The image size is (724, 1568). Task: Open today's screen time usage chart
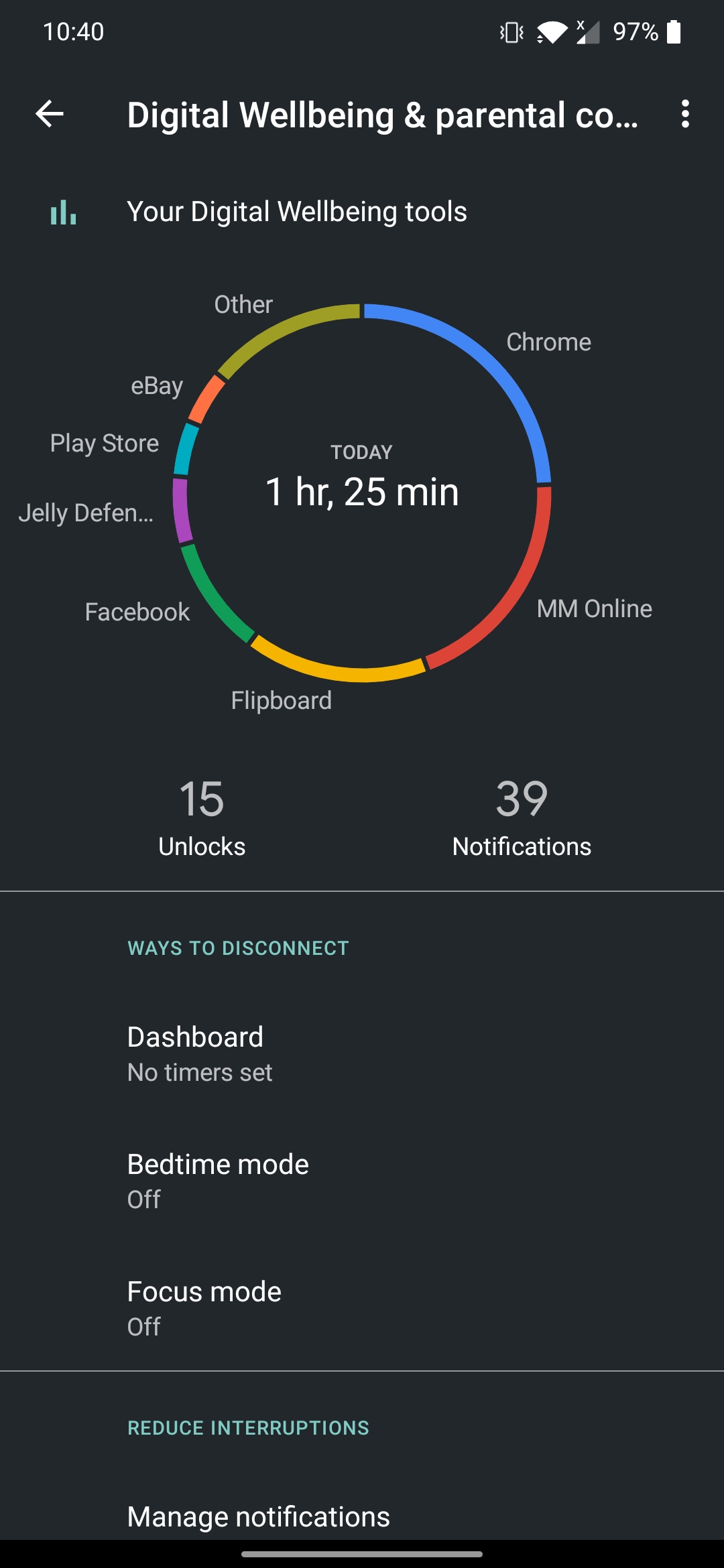coord(362,493)
